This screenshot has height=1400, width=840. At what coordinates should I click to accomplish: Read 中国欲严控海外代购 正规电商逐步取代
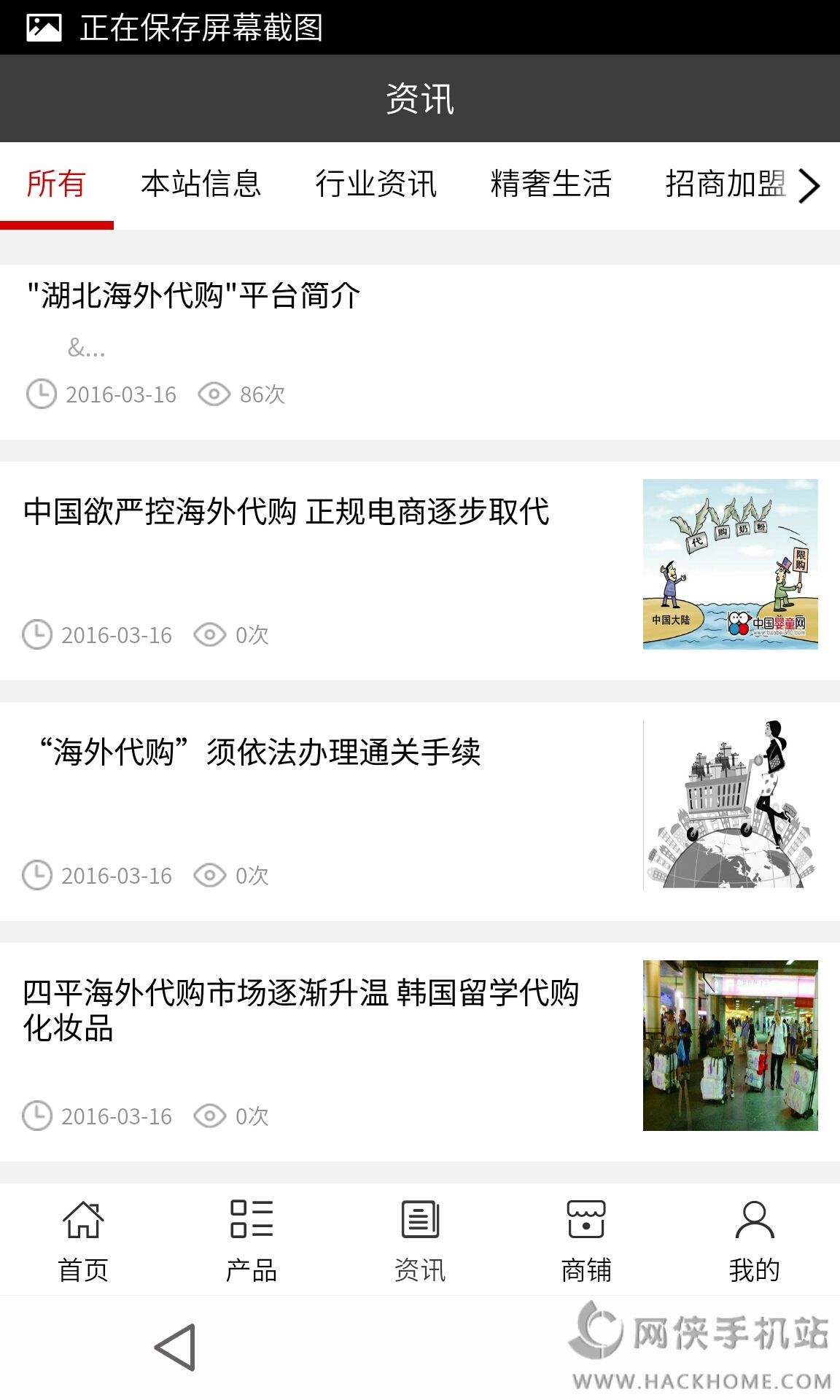[287, 512]
